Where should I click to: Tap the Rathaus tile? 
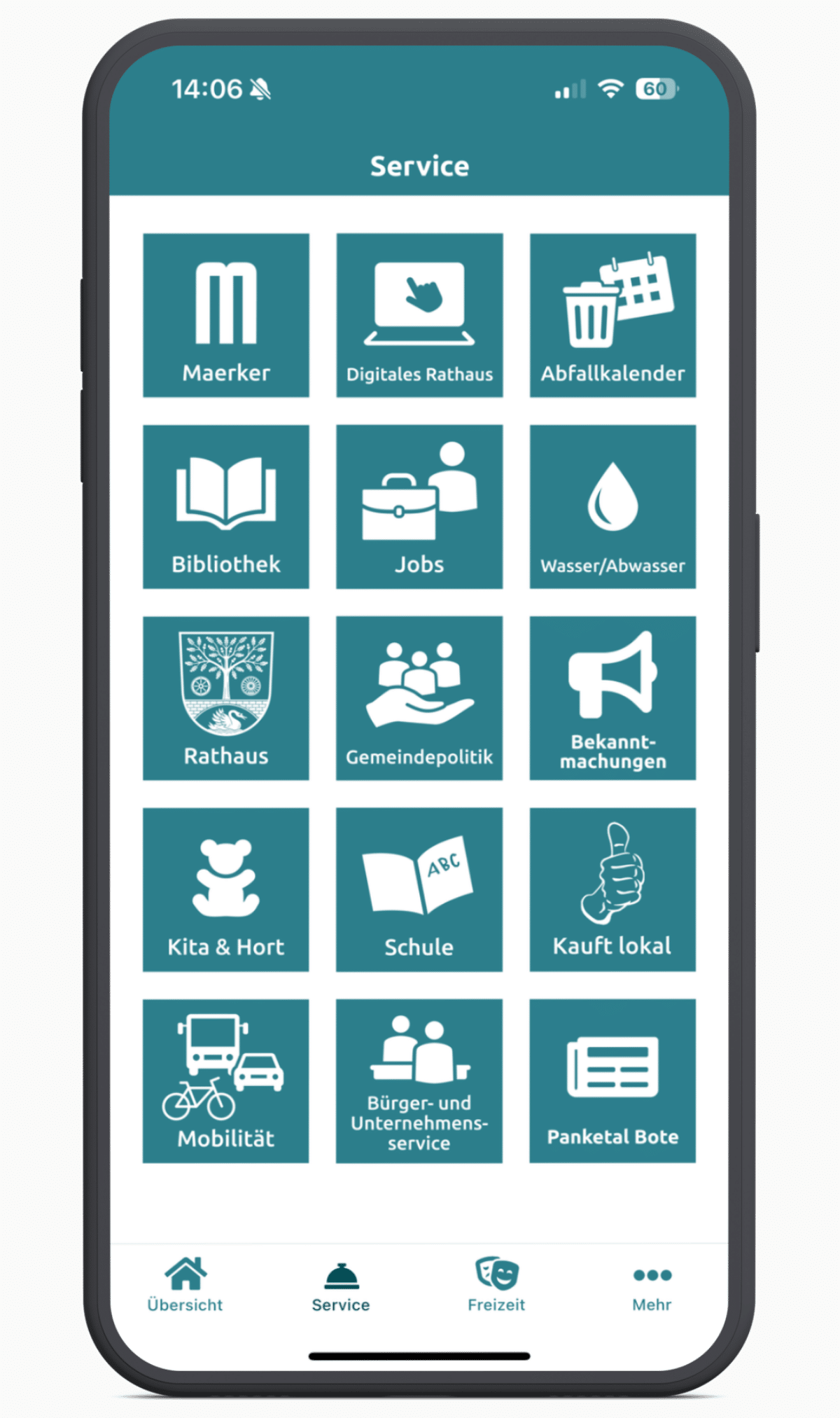tap(226, 697)
